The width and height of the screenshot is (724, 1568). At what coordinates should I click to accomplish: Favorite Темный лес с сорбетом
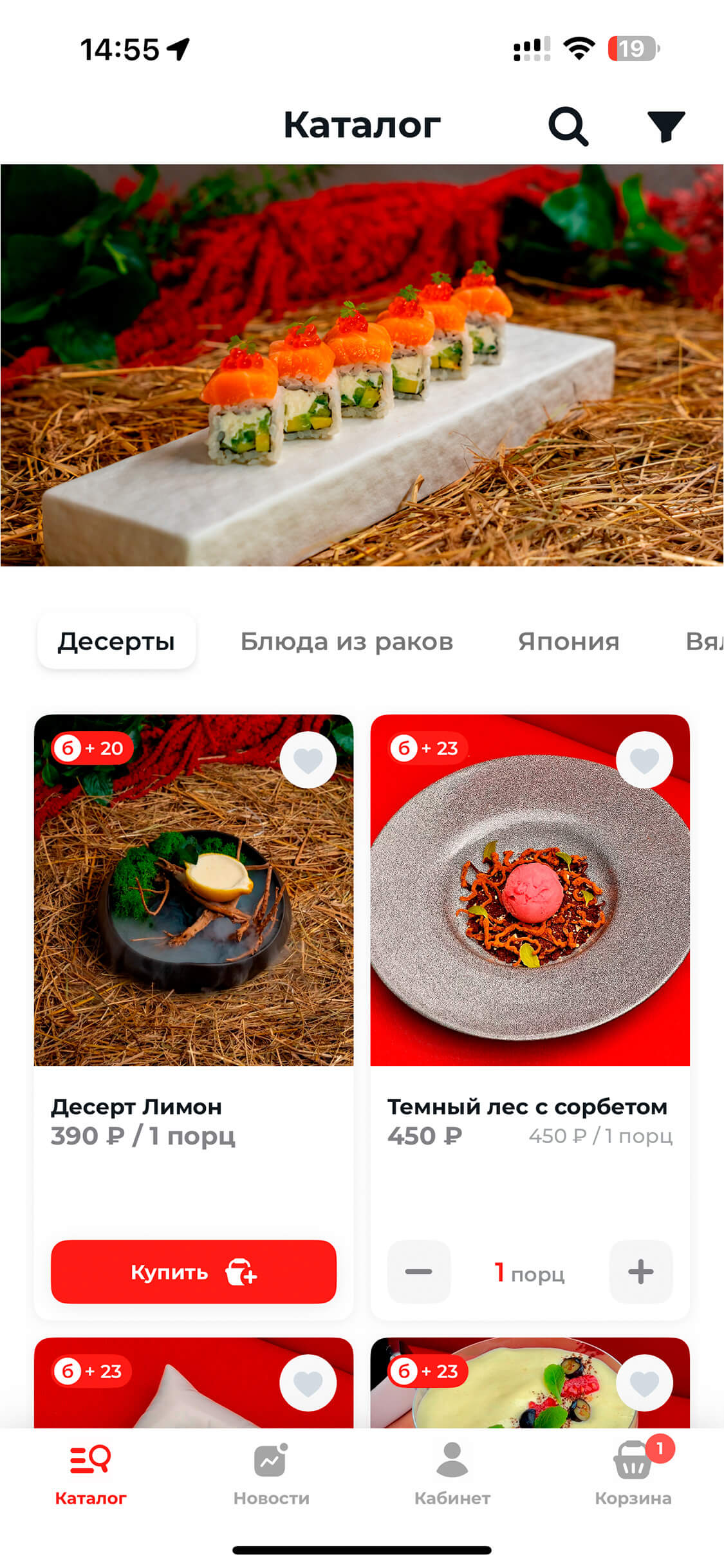pos(644,760)
